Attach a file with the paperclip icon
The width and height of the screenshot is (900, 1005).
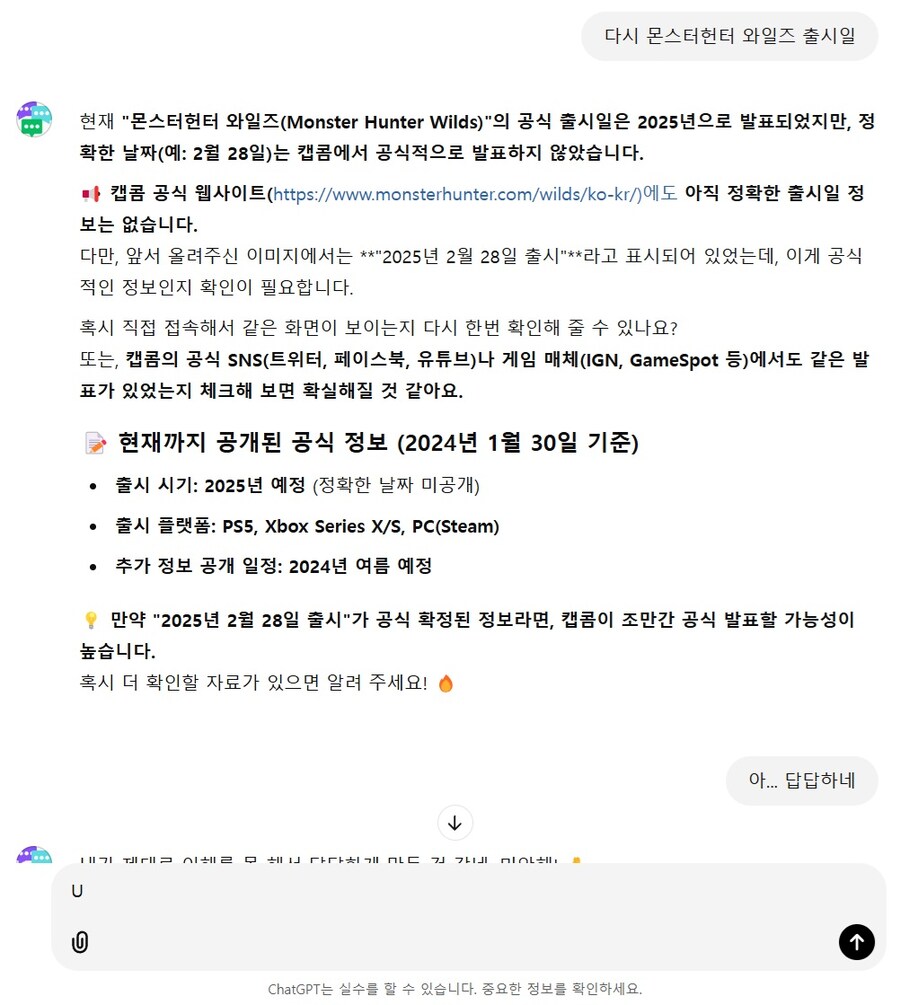click(x=80, y=942)
